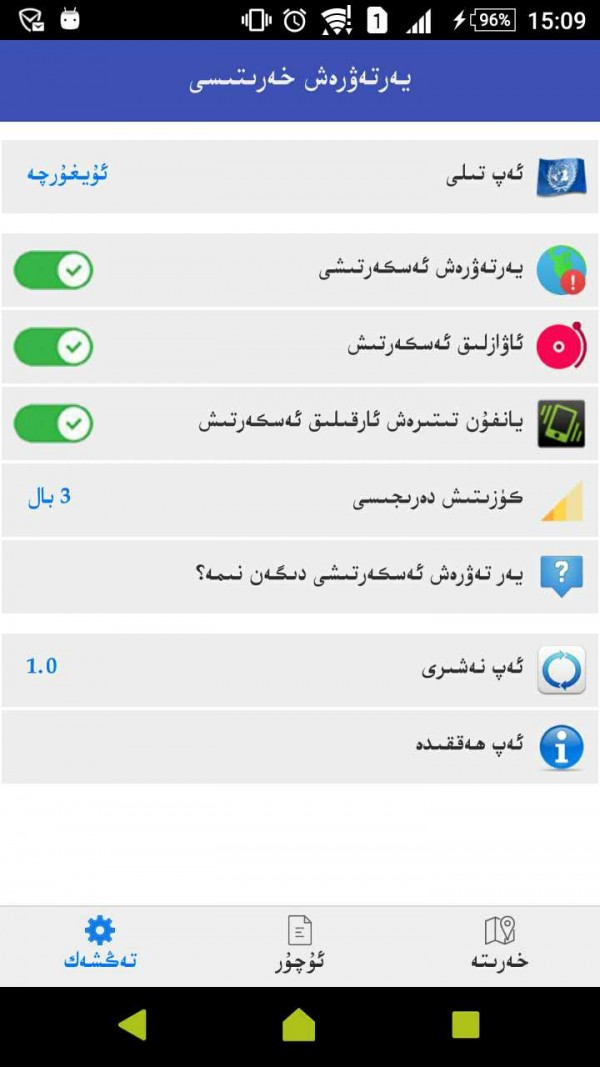The image size is (600, 1067).
Task: Go back using the system back button
Action: tap(132, 1025)
